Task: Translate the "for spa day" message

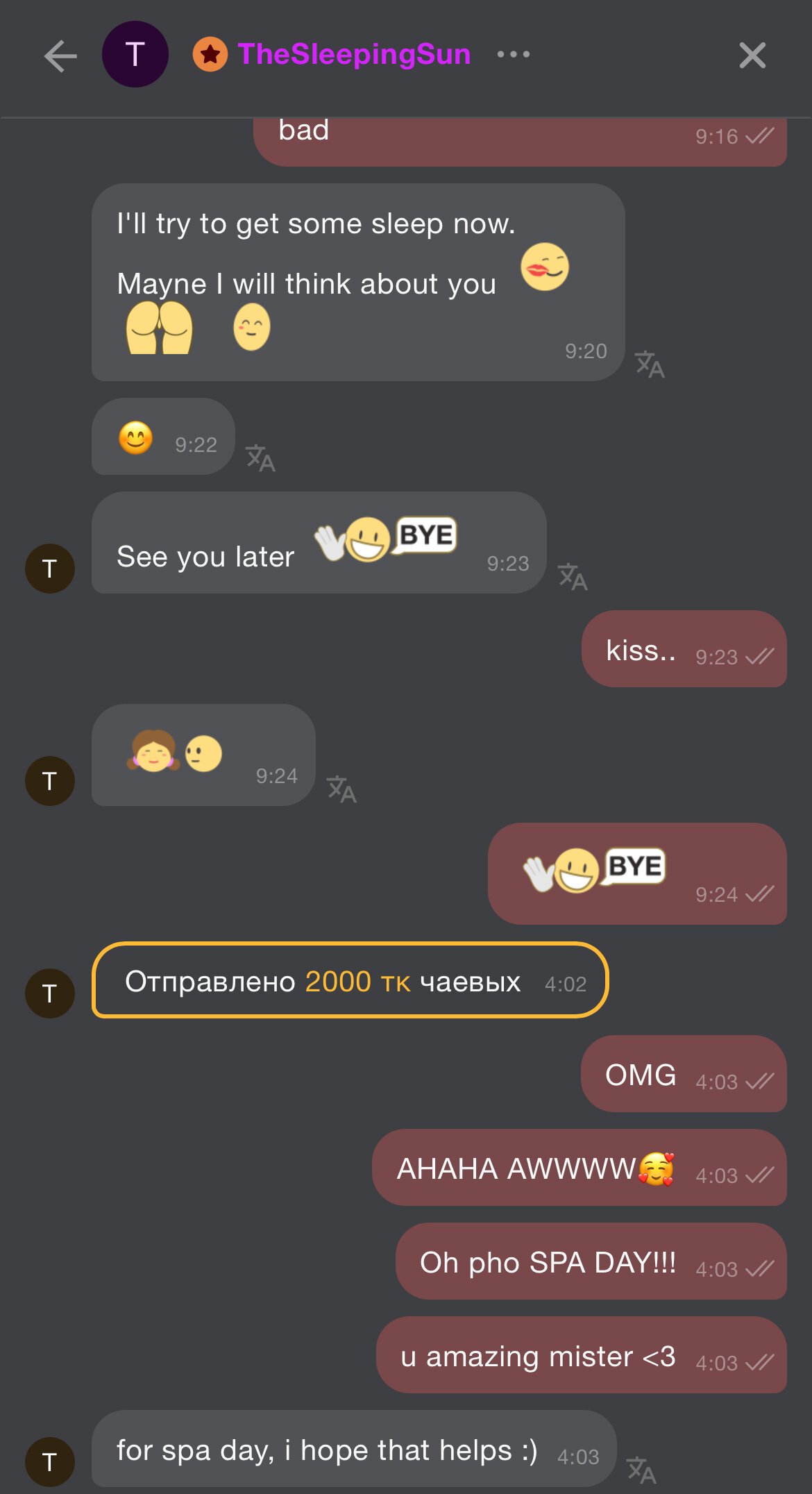Action: point(641,1470)
